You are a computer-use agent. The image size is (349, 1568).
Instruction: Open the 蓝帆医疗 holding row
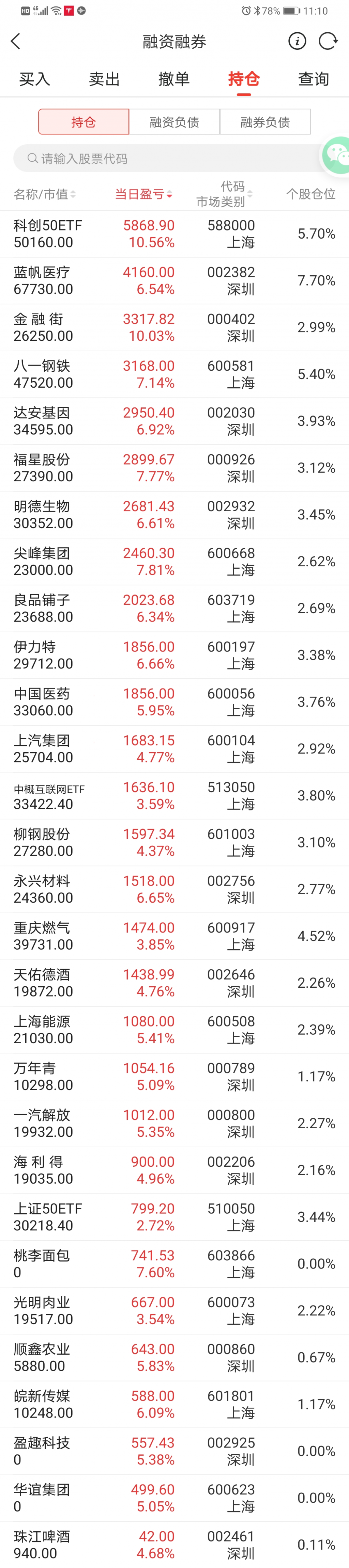tap(174, 280)
